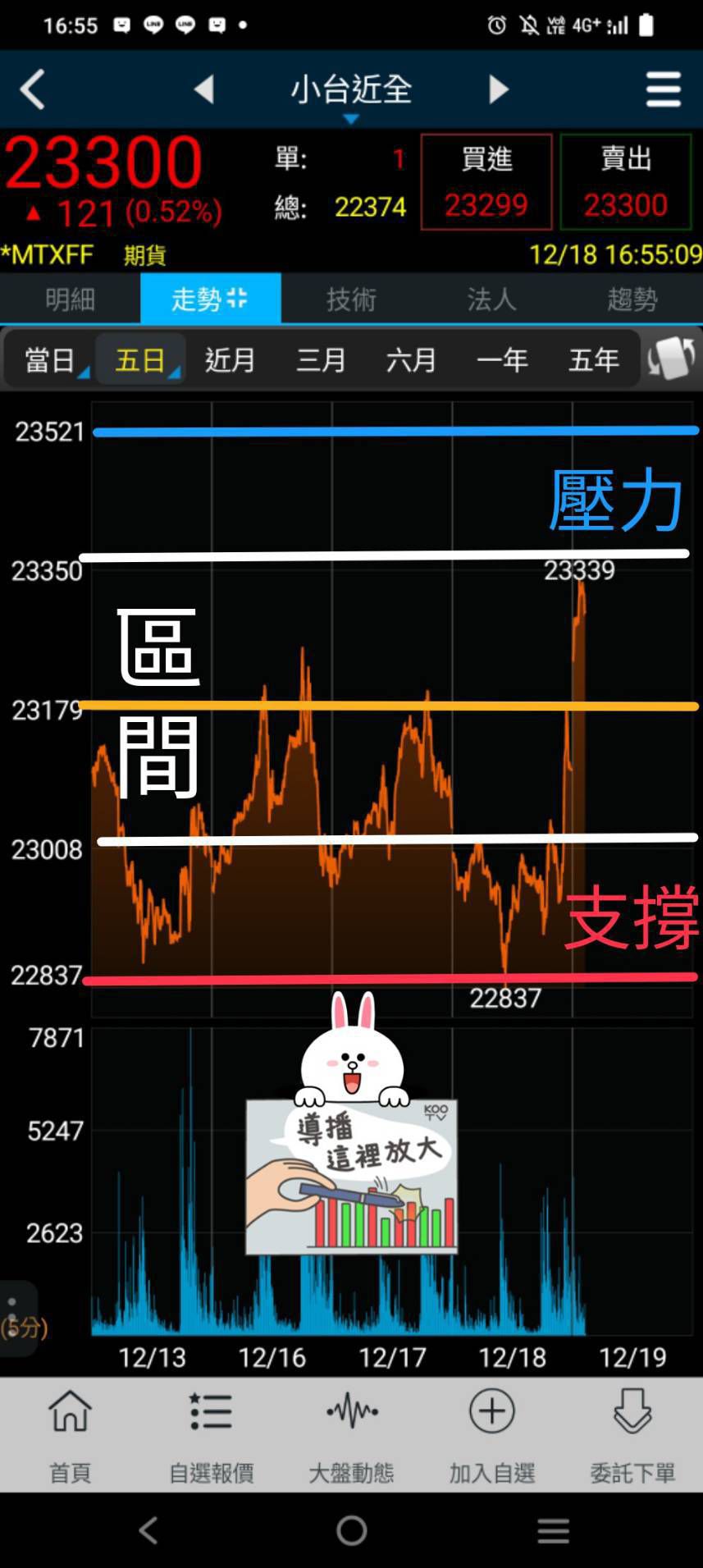
Task: Select the 技術 tab
Action: (x=351, y=299)
